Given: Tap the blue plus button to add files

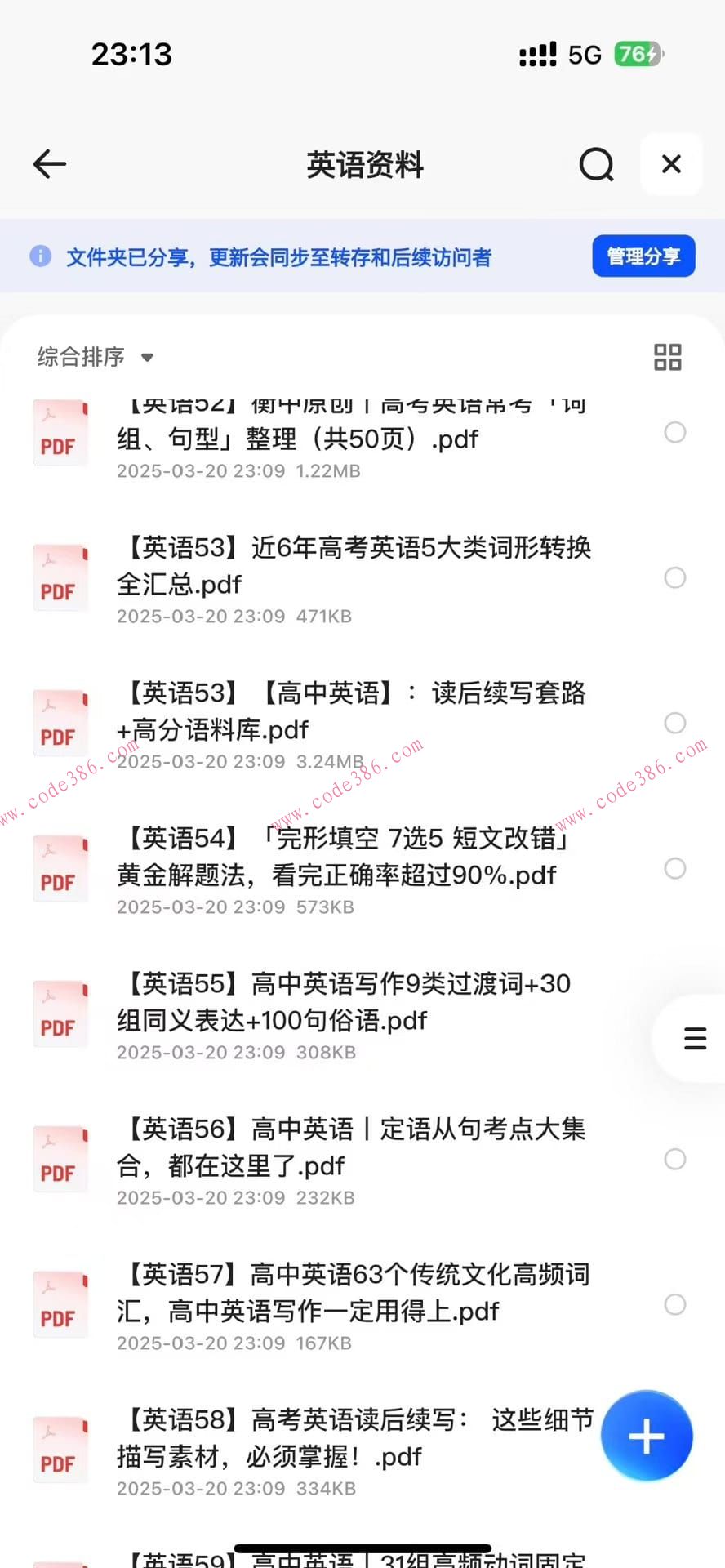Looking at the screenshot, I should 647,1436.
